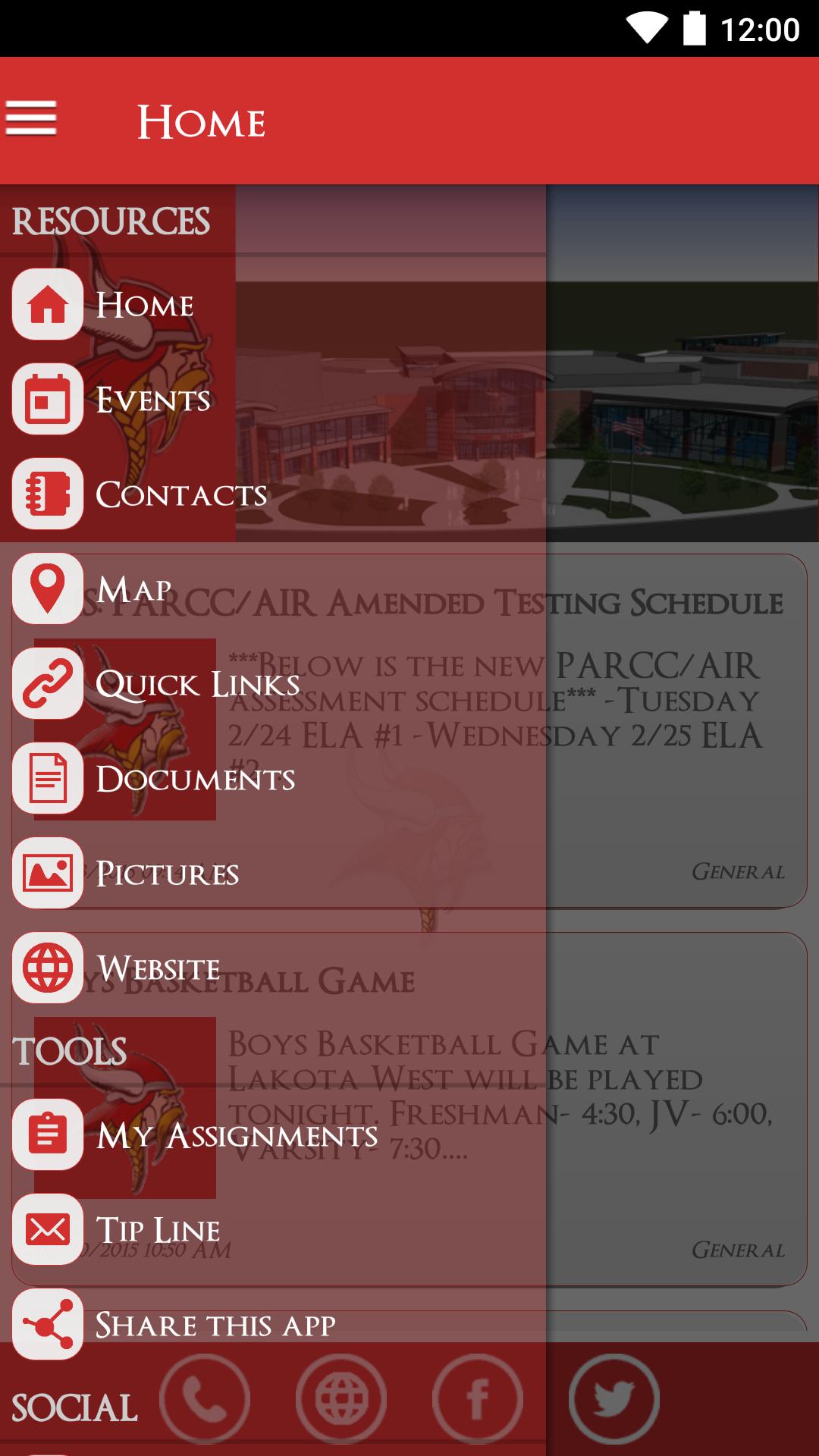
Task: Tap Share this App
Action: point(215,1325)
